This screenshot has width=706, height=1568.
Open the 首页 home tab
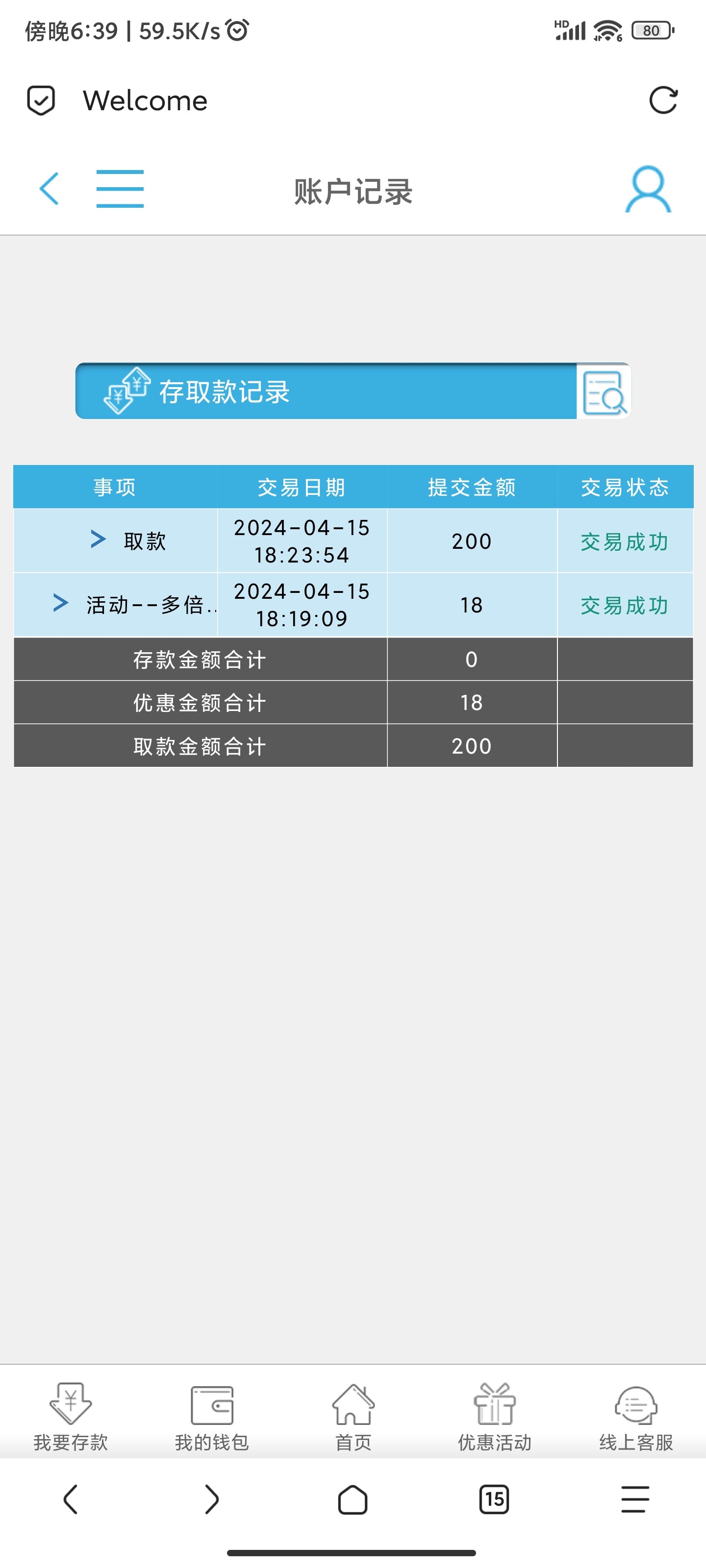353,1416
